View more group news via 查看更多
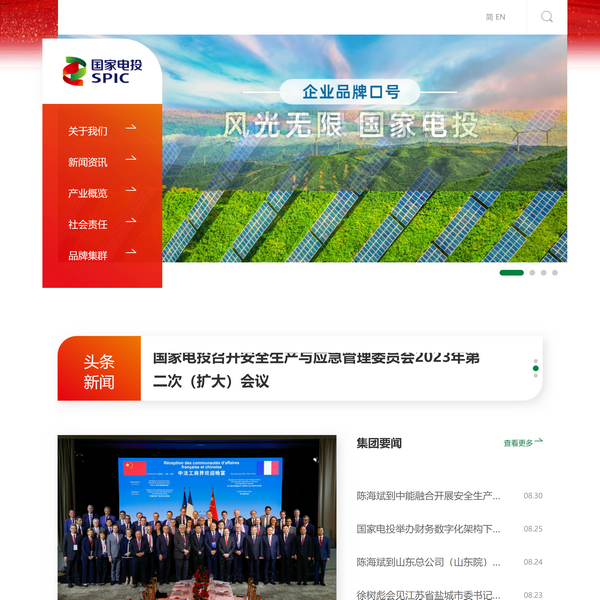This screenshot has width=600, height=600. click(x=523, y=443)
